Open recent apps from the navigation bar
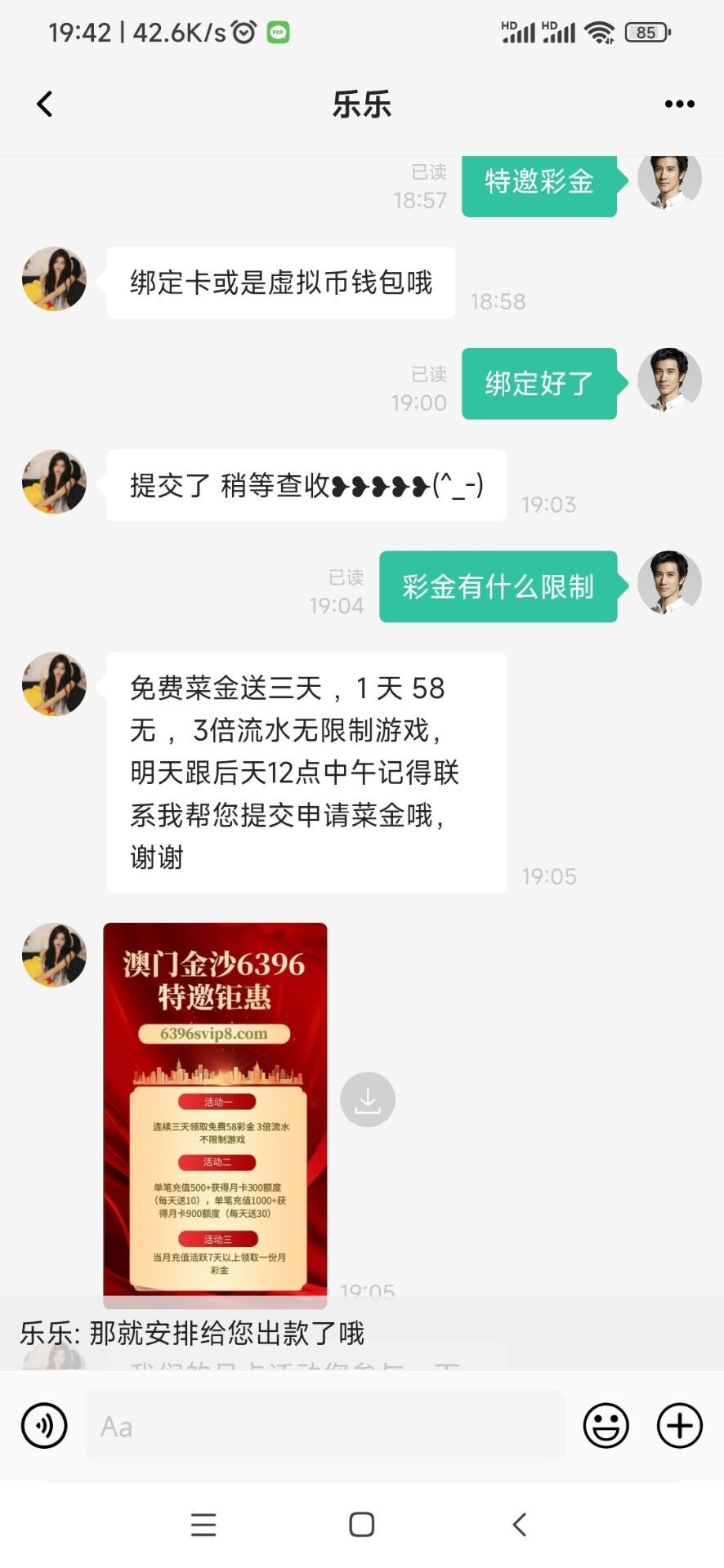This screenshot has height=1568, width=724. pos(203,1524)
